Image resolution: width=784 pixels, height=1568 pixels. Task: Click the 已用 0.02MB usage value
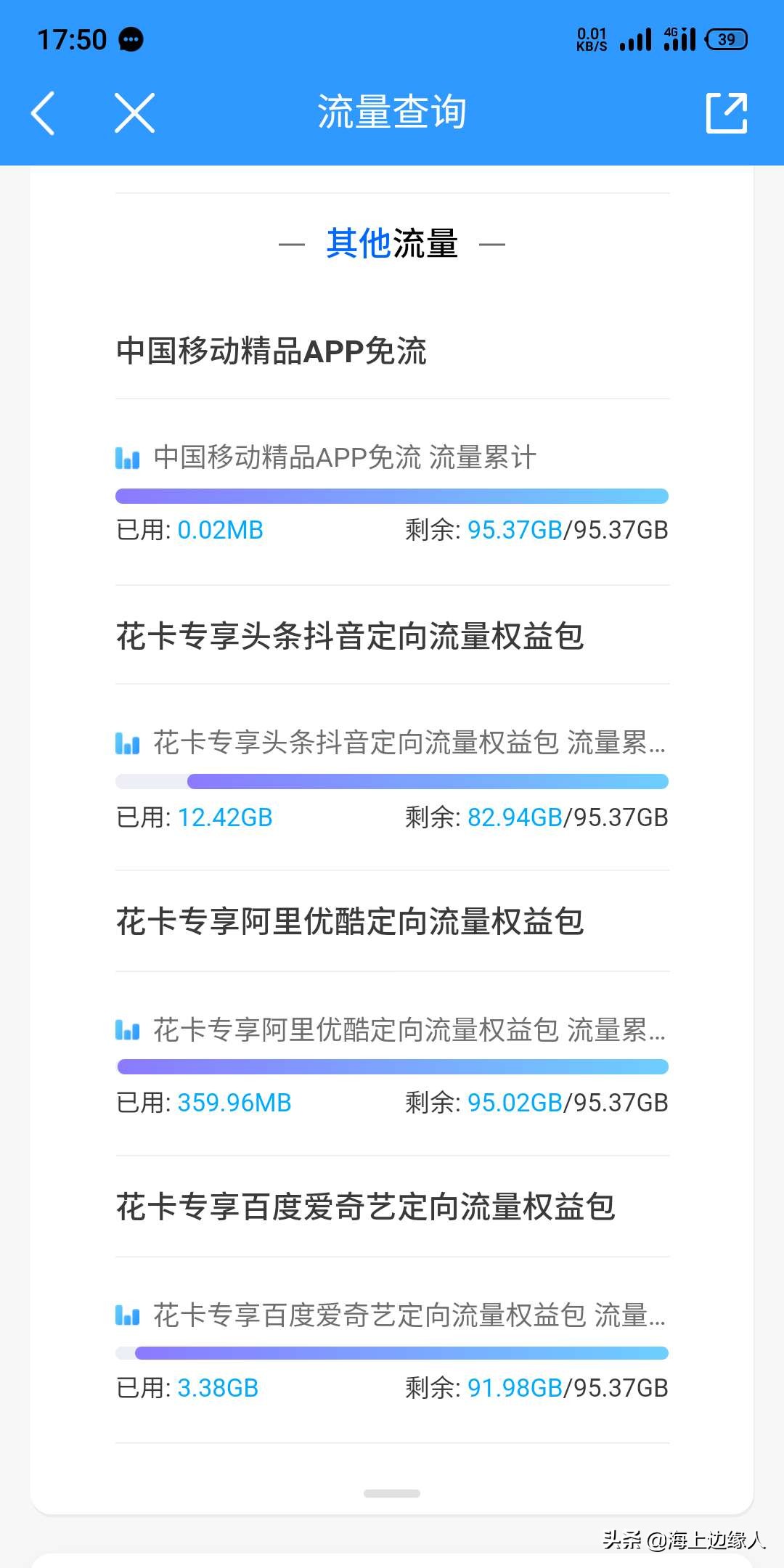pyautogui.click(x=220, y=531)
